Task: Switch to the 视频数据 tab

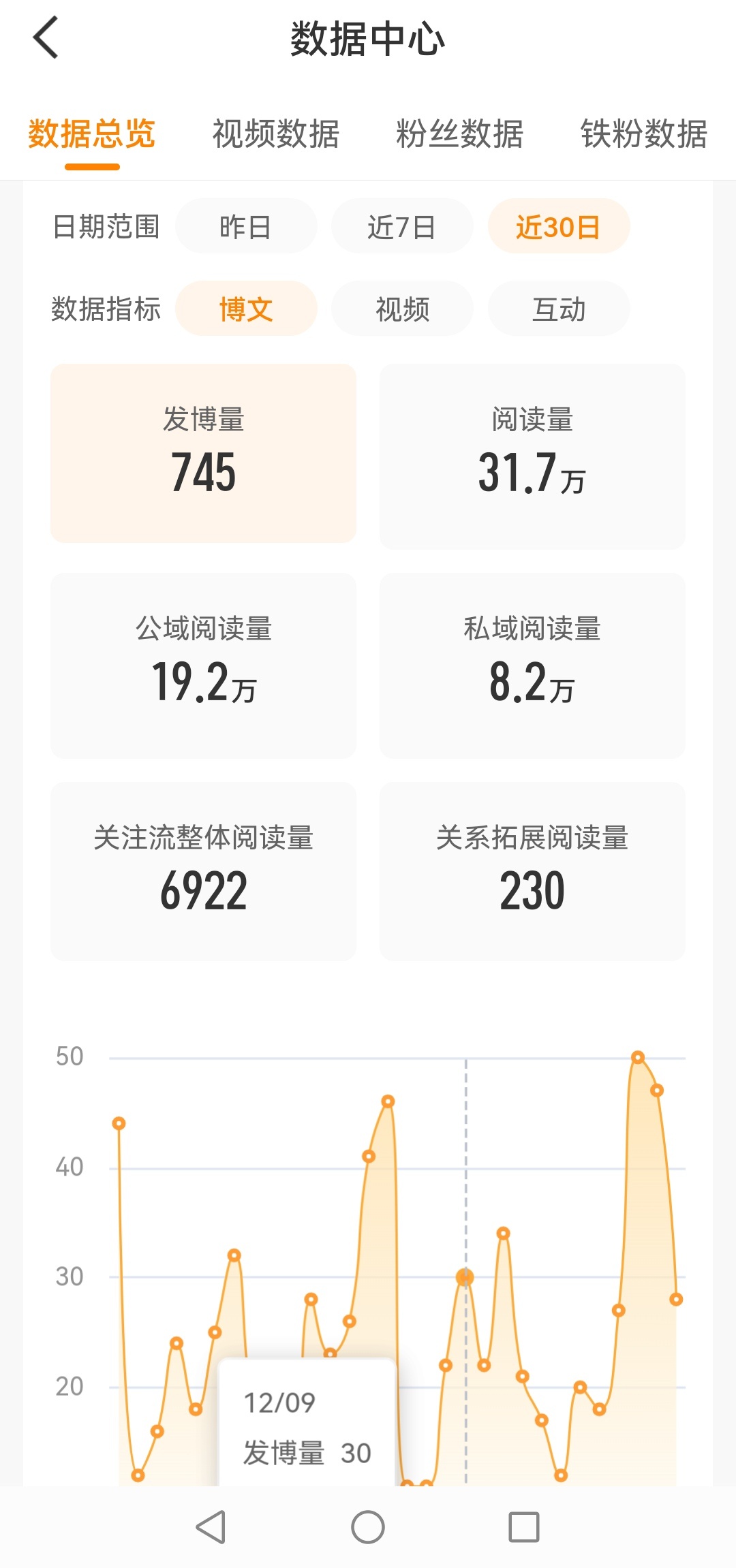Action: click(277, 135)
